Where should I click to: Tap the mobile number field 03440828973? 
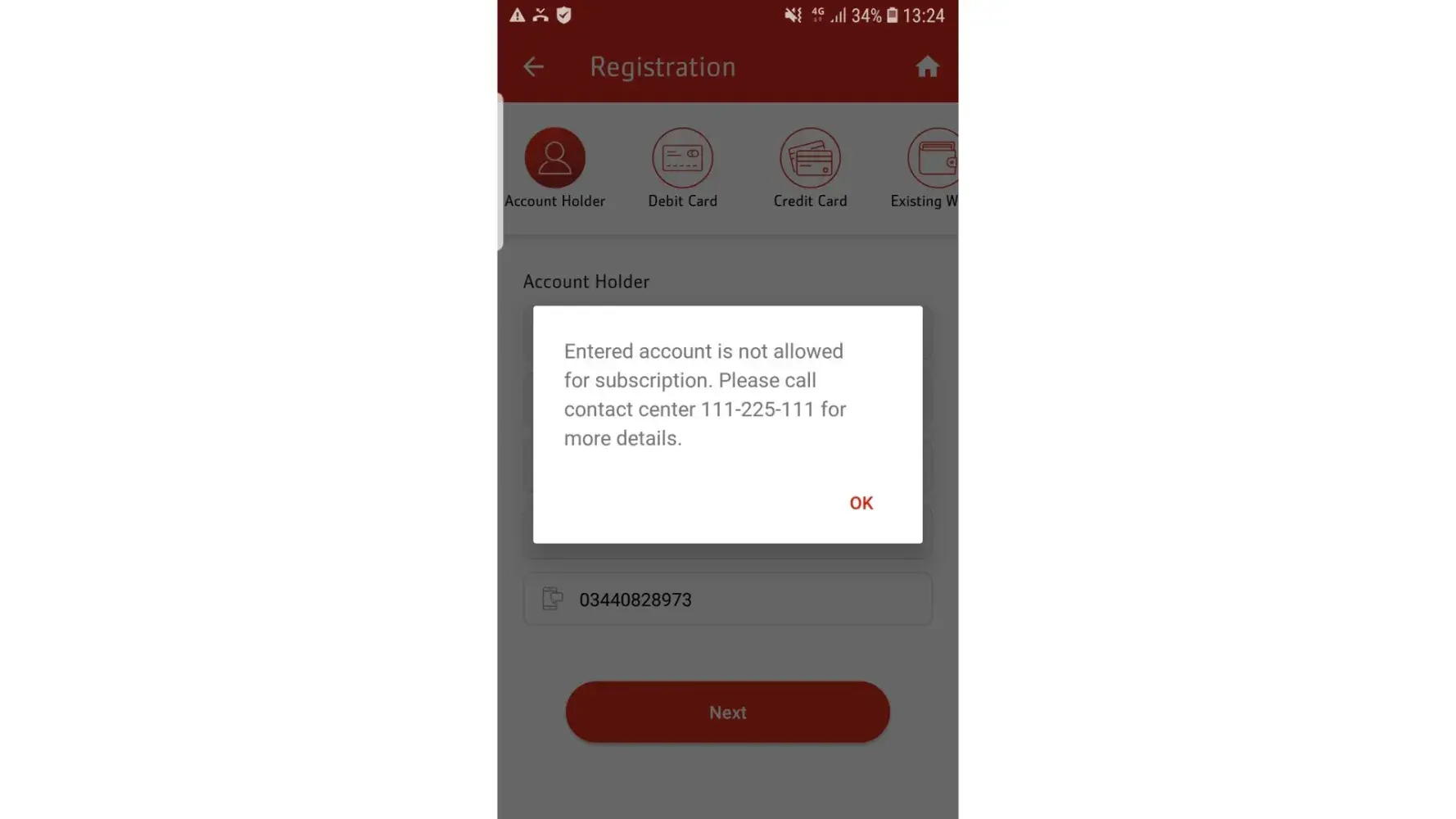727,600
